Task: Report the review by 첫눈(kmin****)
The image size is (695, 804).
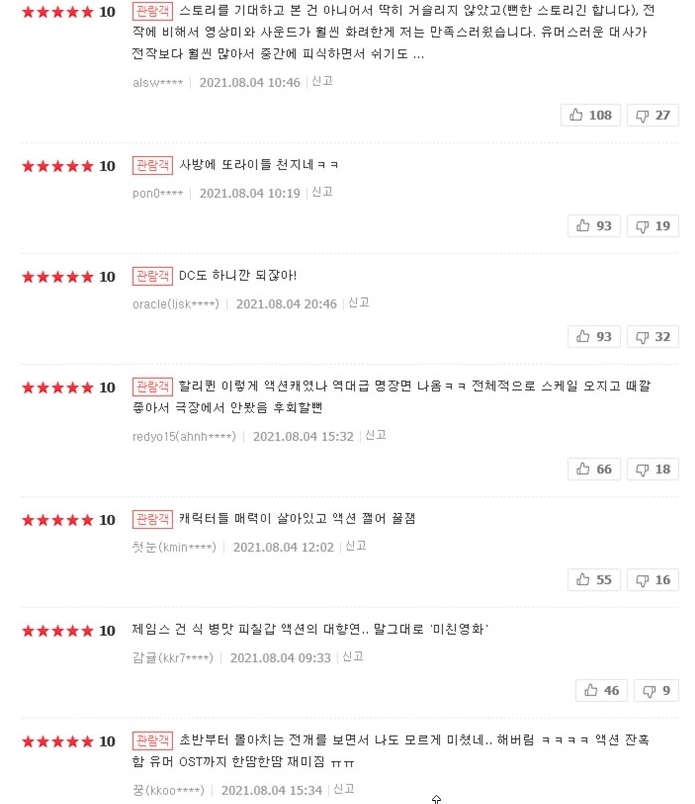Action: coord(355,546)
